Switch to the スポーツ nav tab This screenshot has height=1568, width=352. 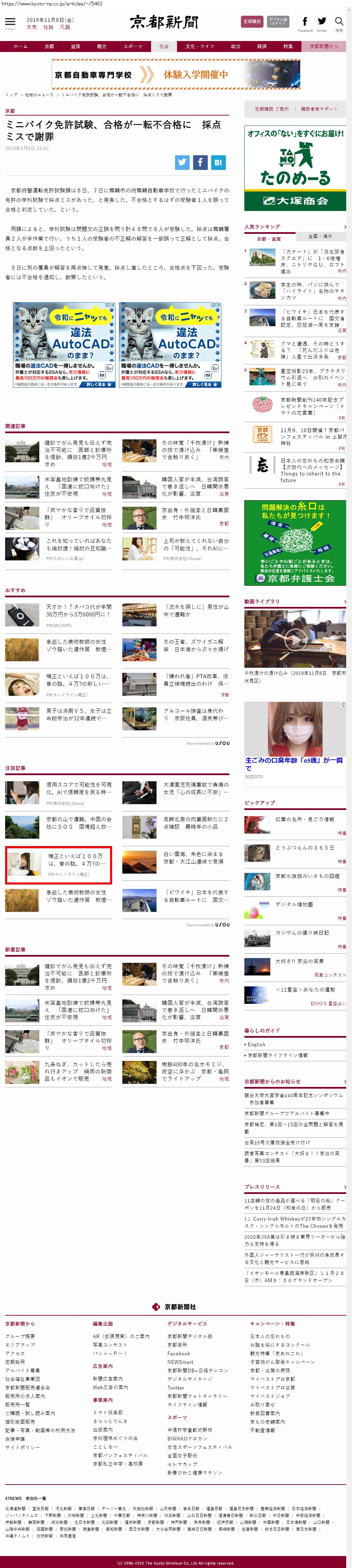133,46
